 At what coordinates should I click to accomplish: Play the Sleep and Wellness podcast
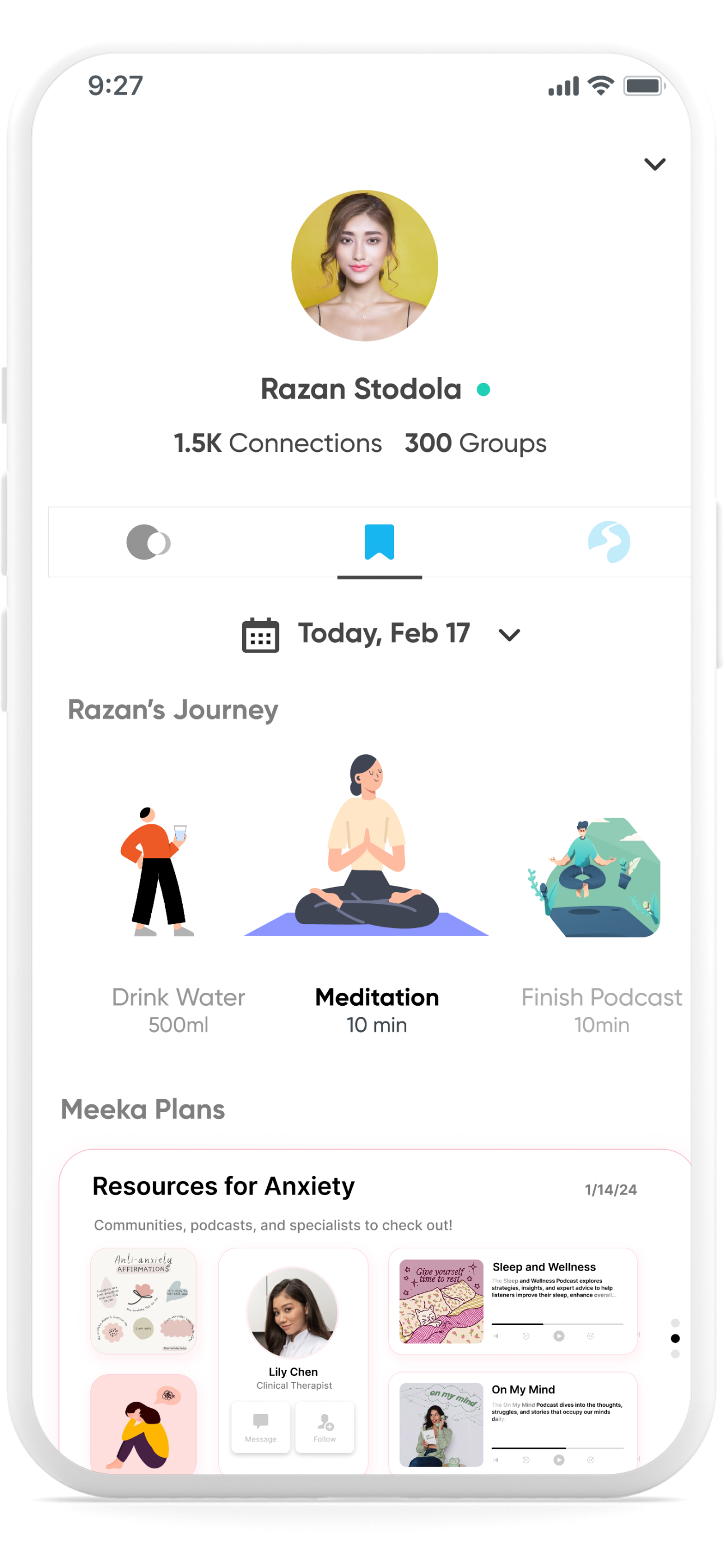pyautogui.click(x=559, y=1336)
